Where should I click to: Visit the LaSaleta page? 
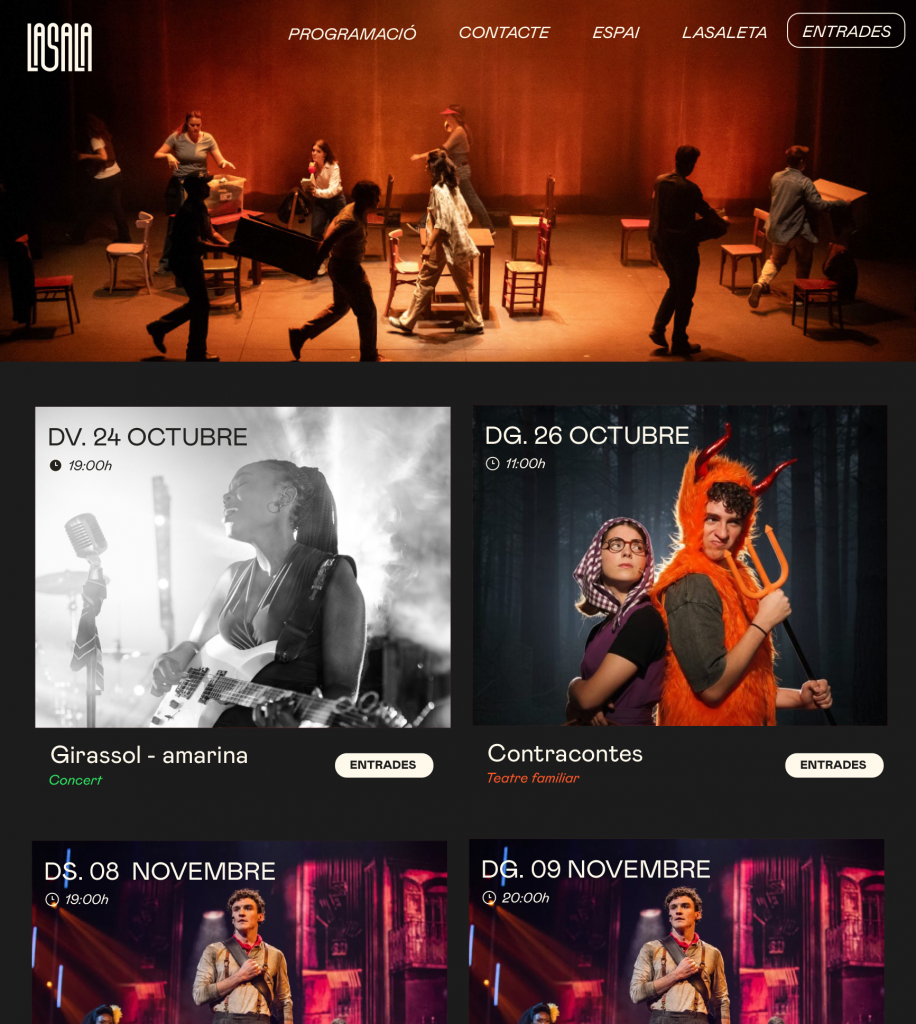tap(724, 33)
